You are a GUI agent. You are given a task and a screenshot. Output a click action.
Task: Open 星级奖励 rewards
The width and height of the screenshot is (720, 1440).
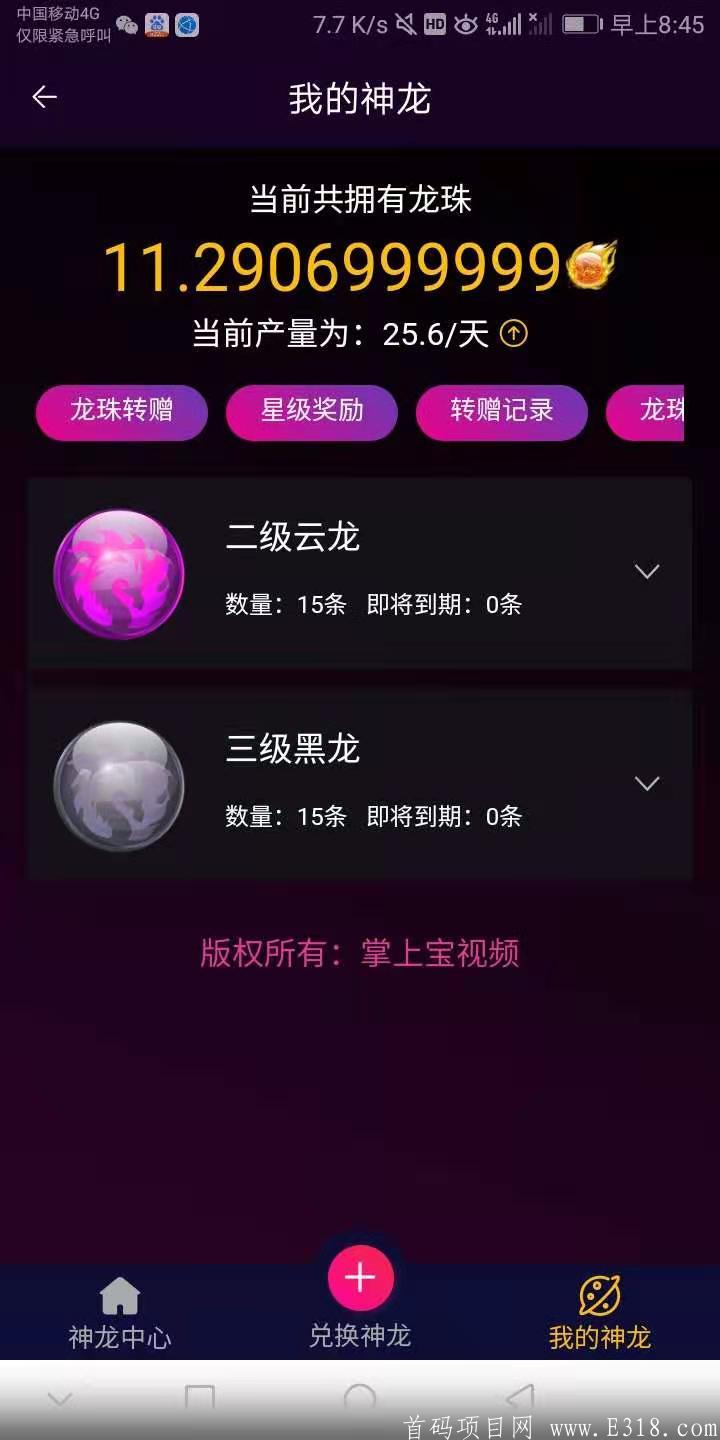[311, 411]
